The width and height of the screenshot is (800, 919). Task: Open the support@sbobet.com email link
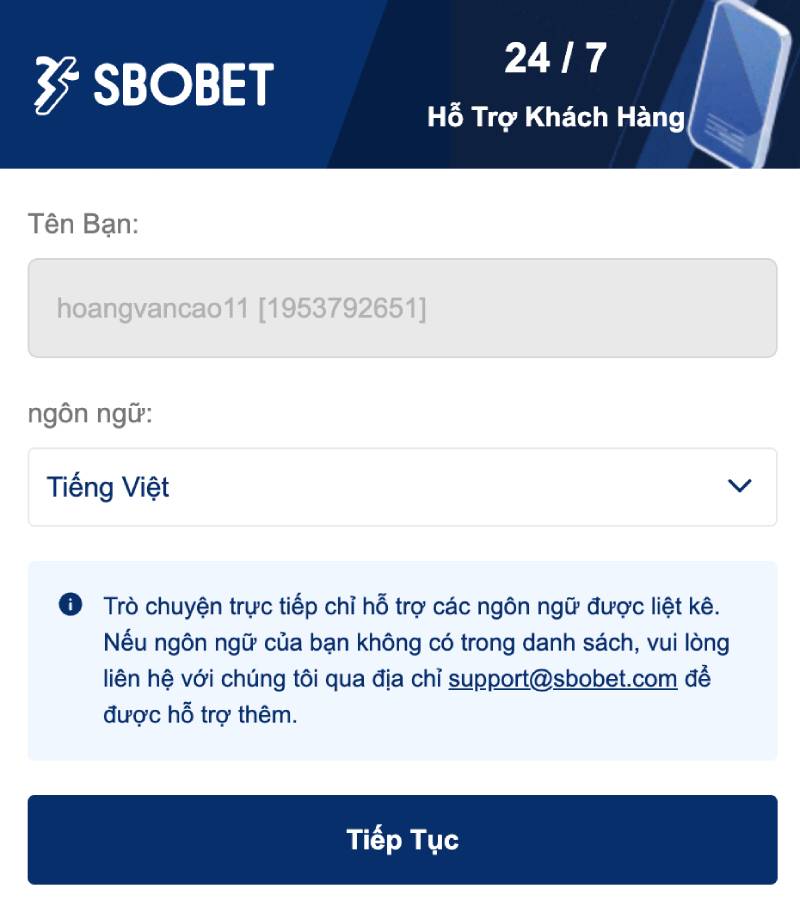click(x=563, y=679)
